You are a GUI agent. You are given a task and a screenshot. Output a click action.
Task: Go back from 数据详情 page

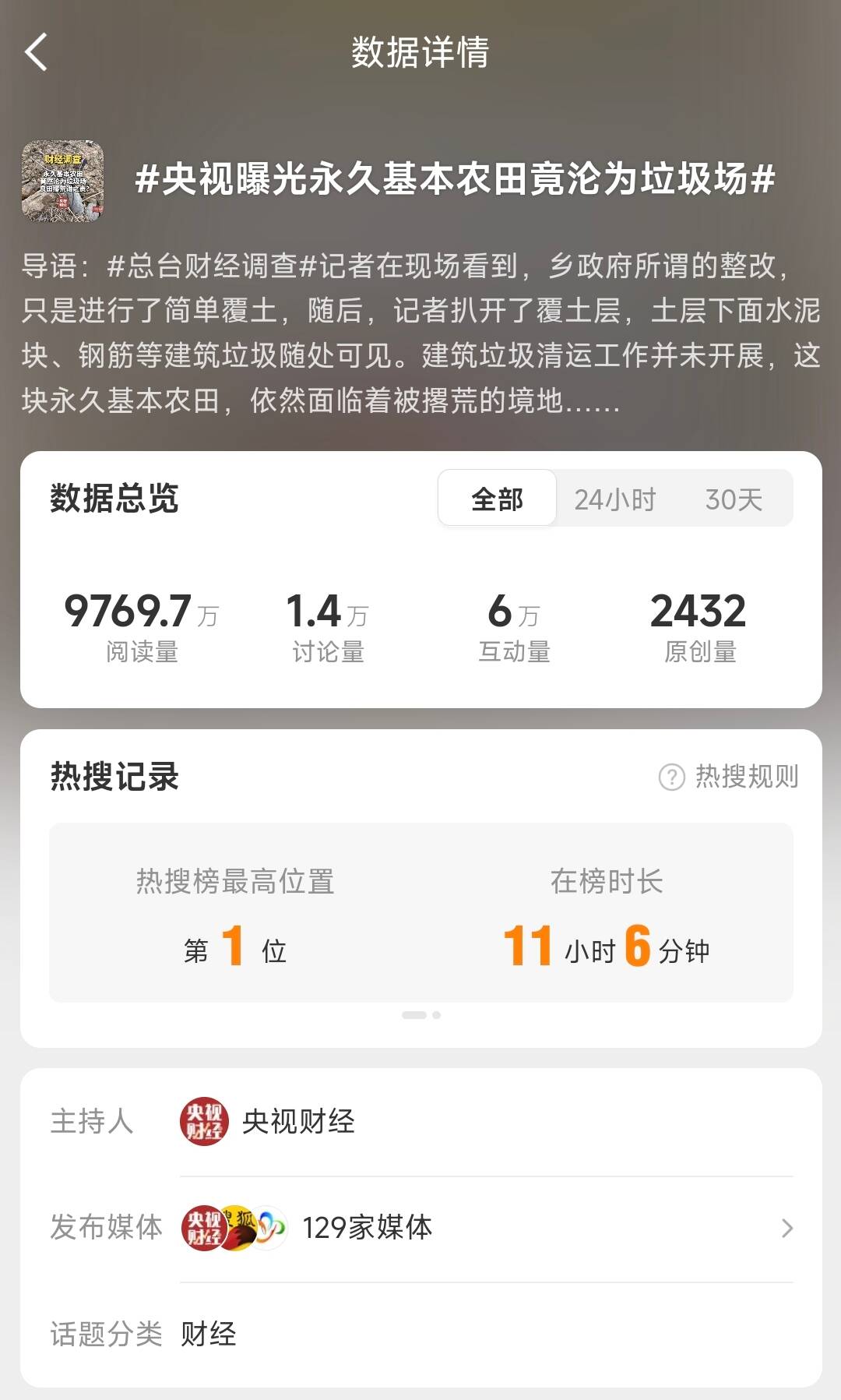click(37, 52)
